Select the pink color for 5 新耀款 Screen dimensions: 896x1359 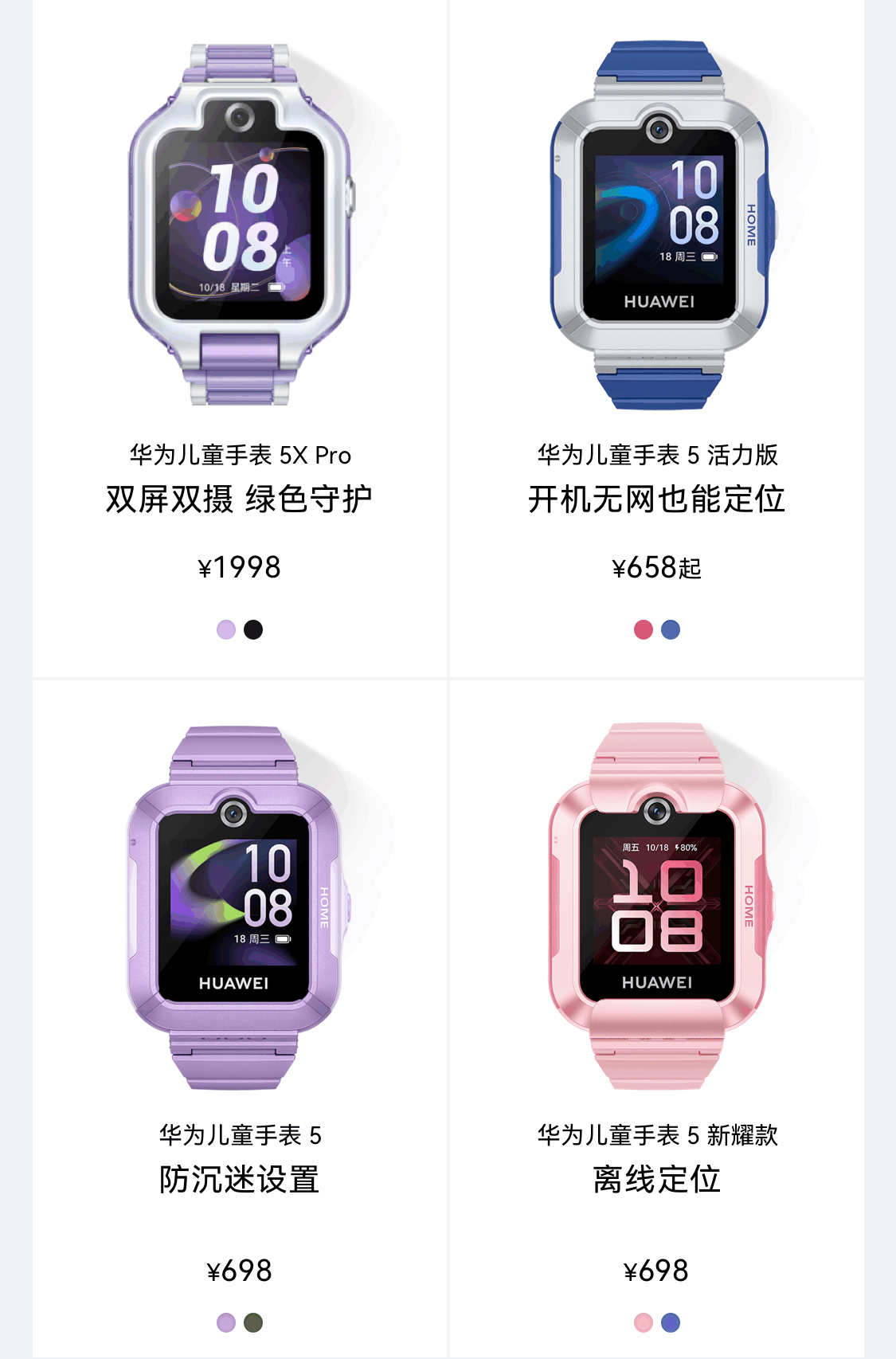(x=644, y=1322)
